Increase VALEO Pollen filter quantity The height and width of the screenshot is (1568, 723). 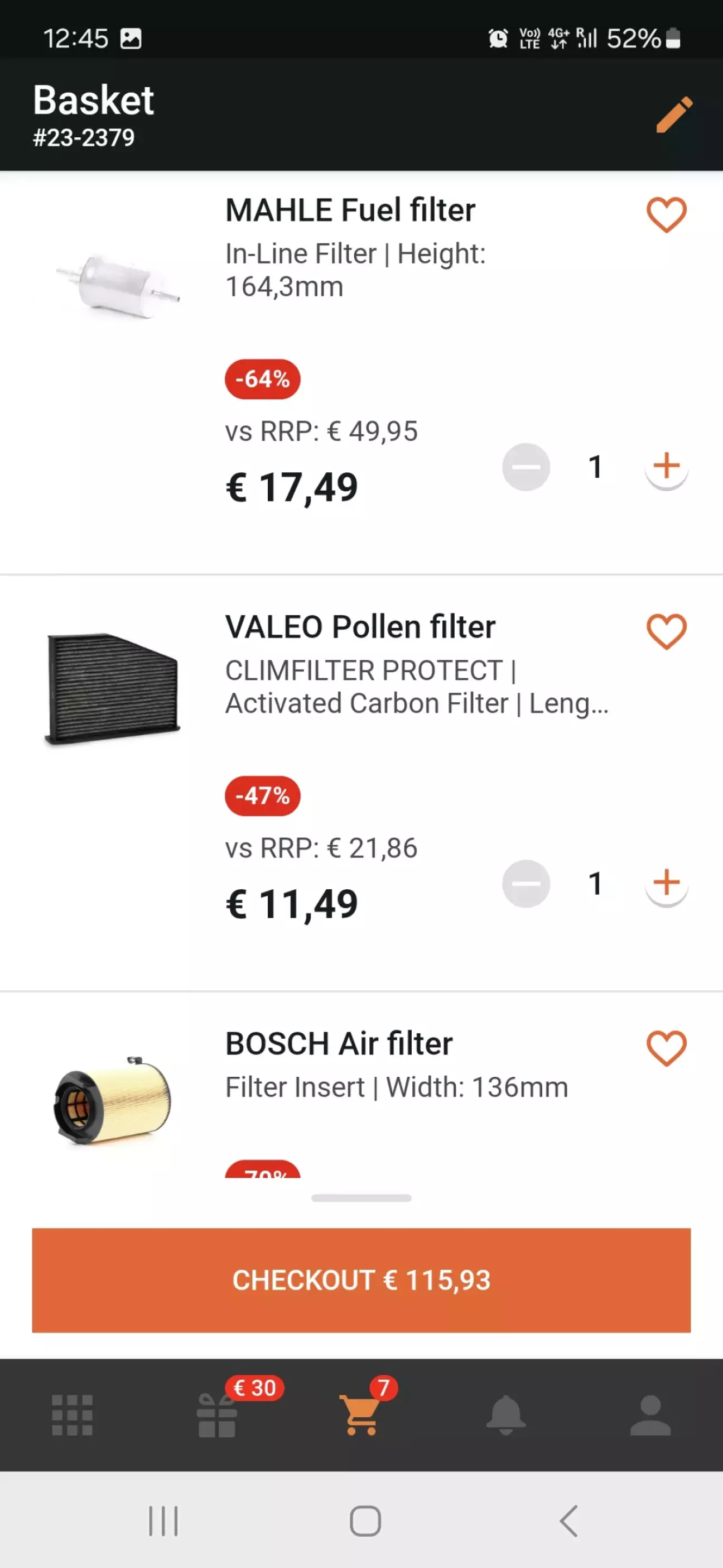666,883
